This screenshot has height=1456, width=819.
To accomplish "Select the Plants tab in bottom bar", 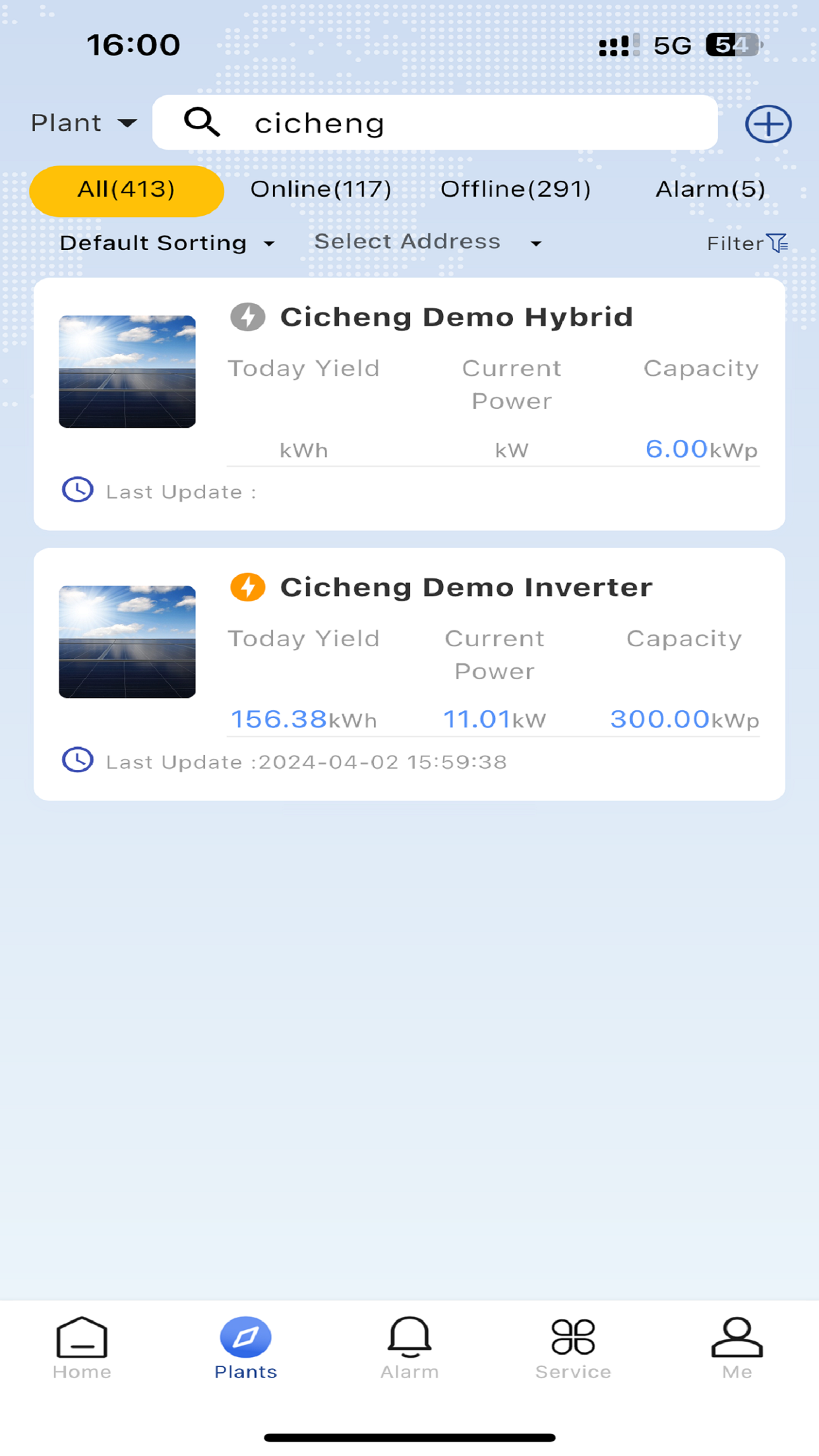I will pos(245,1348).
